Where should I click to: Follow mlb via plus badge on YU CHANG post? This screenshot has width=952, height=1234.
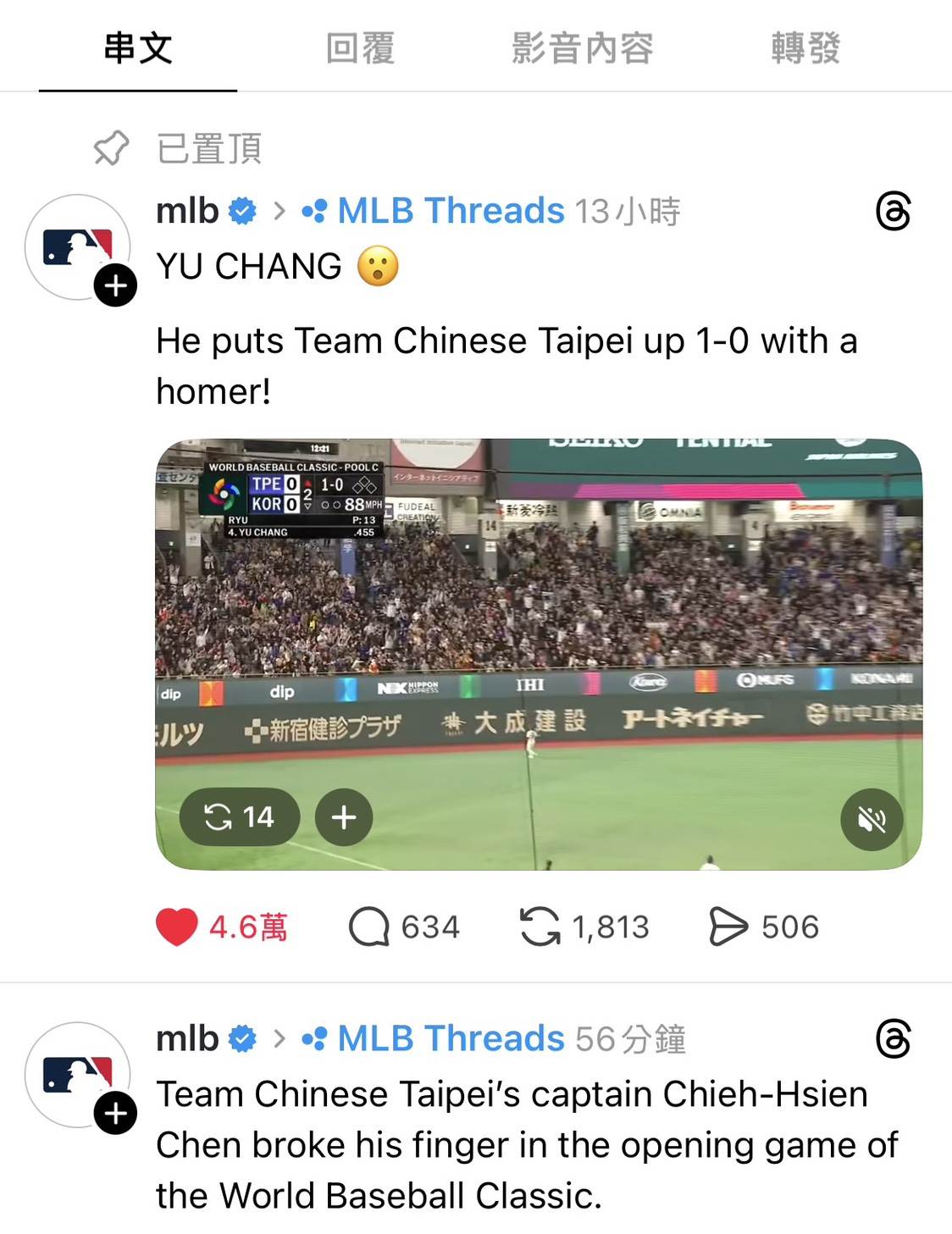(x=115, y=286)
